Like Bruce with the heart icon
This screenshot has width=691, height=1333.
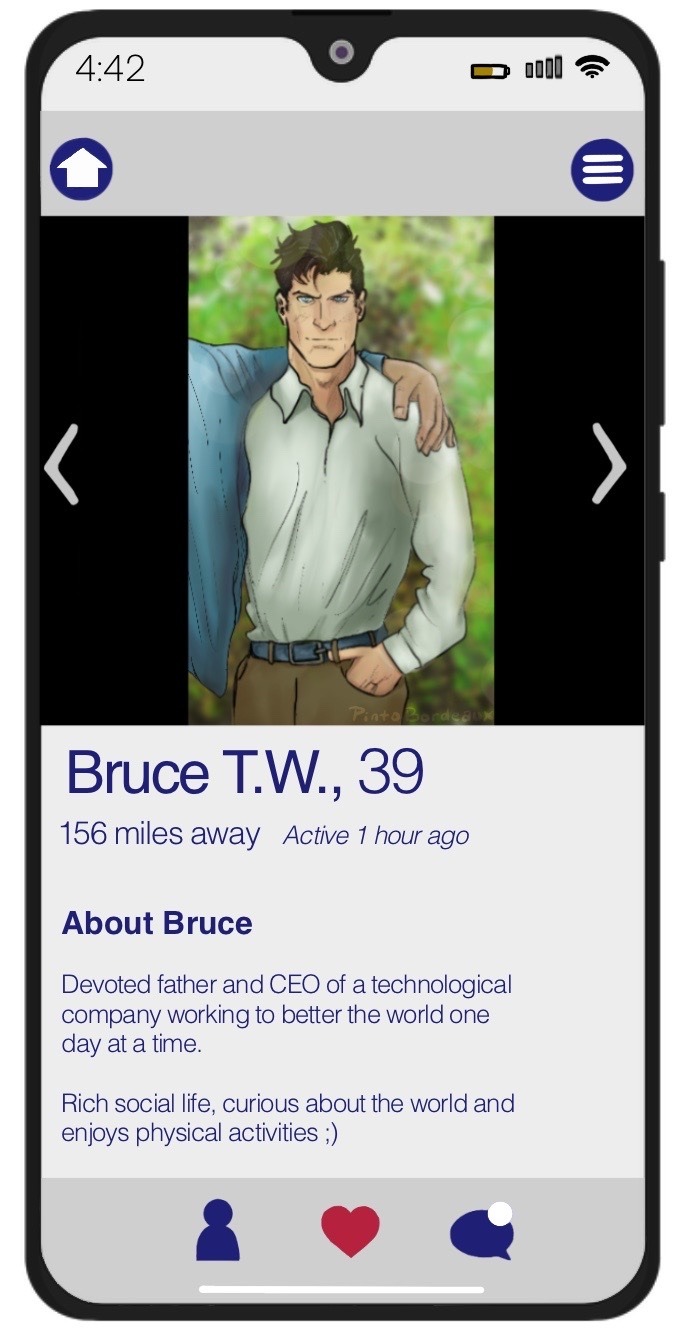(x=350, y=1231)
